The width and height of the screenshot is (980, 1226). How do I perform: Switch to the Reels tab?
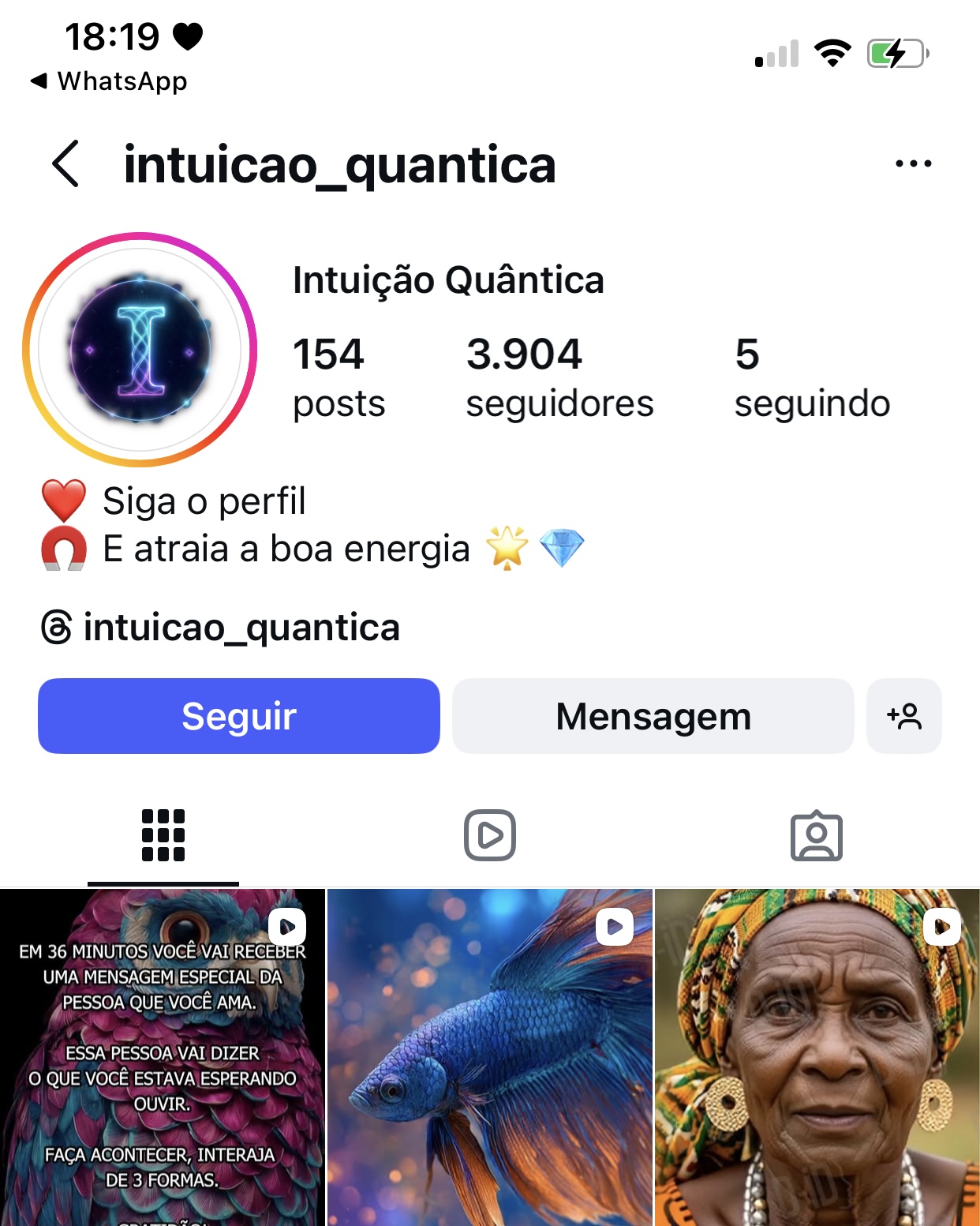pyautogui.click(x=489, y=835)
